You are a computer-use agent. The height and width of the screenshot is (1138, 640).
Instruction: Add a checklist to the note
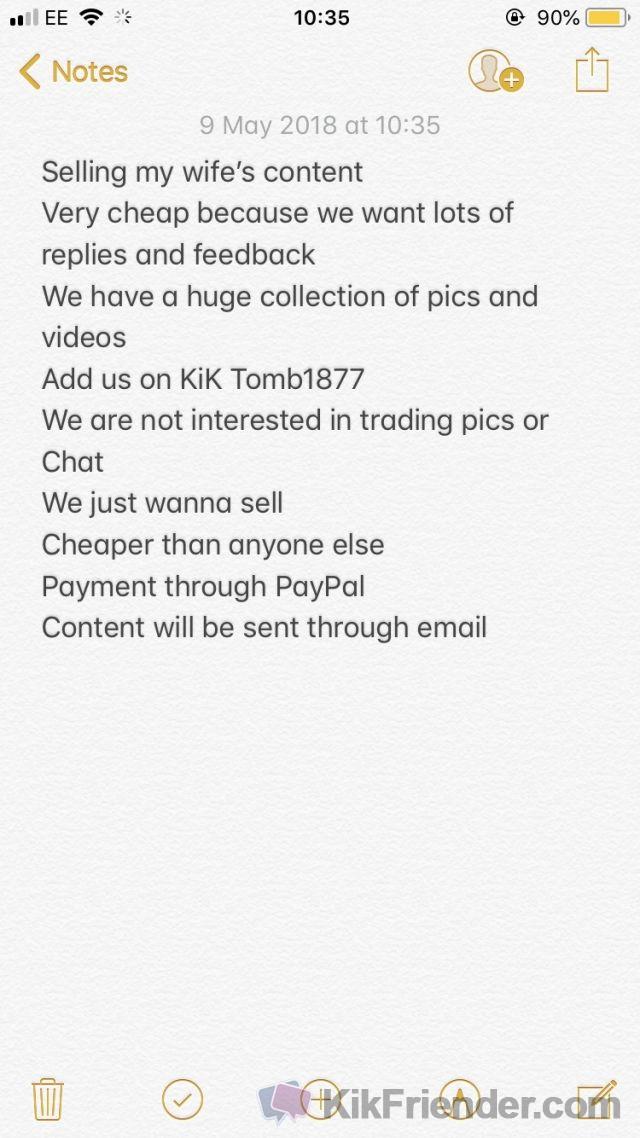point(182,1100)
